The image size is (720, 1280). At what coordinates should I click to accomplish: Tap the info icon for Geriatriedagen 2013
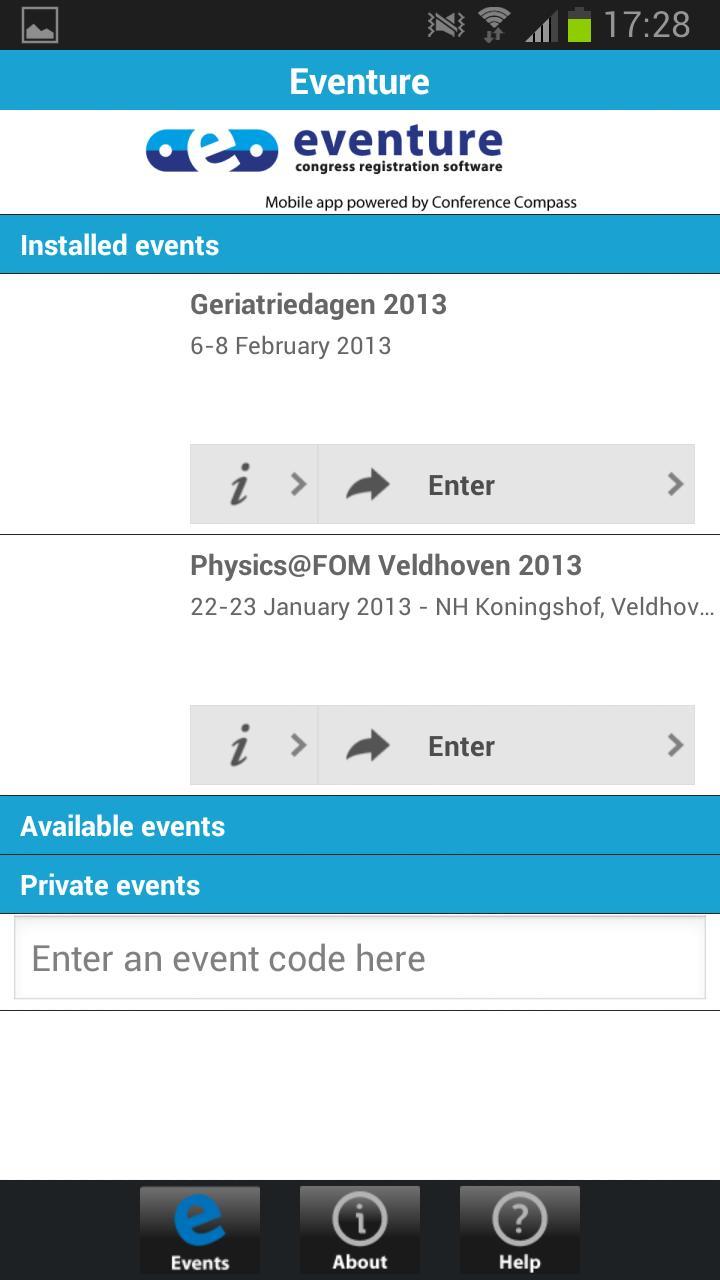pyautogui.click(x=237, y=484)
